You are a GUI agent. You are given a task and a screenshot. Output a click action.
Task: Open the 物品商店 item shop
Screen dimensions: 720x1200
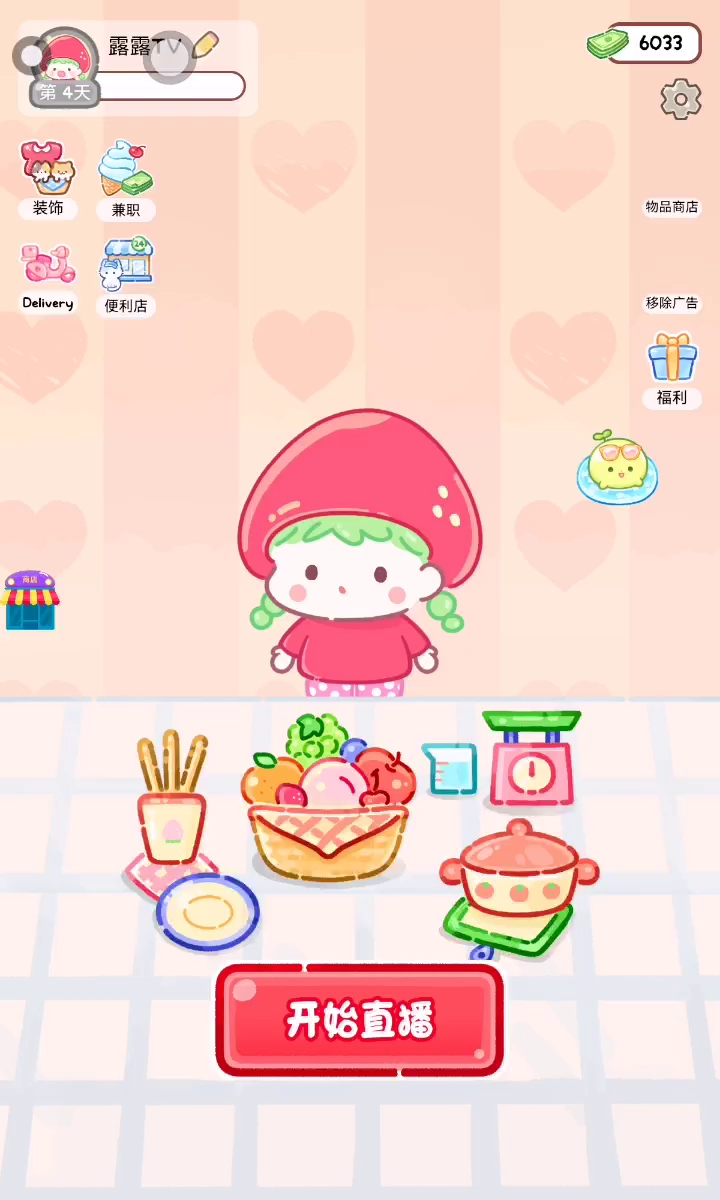pos(671,207)
